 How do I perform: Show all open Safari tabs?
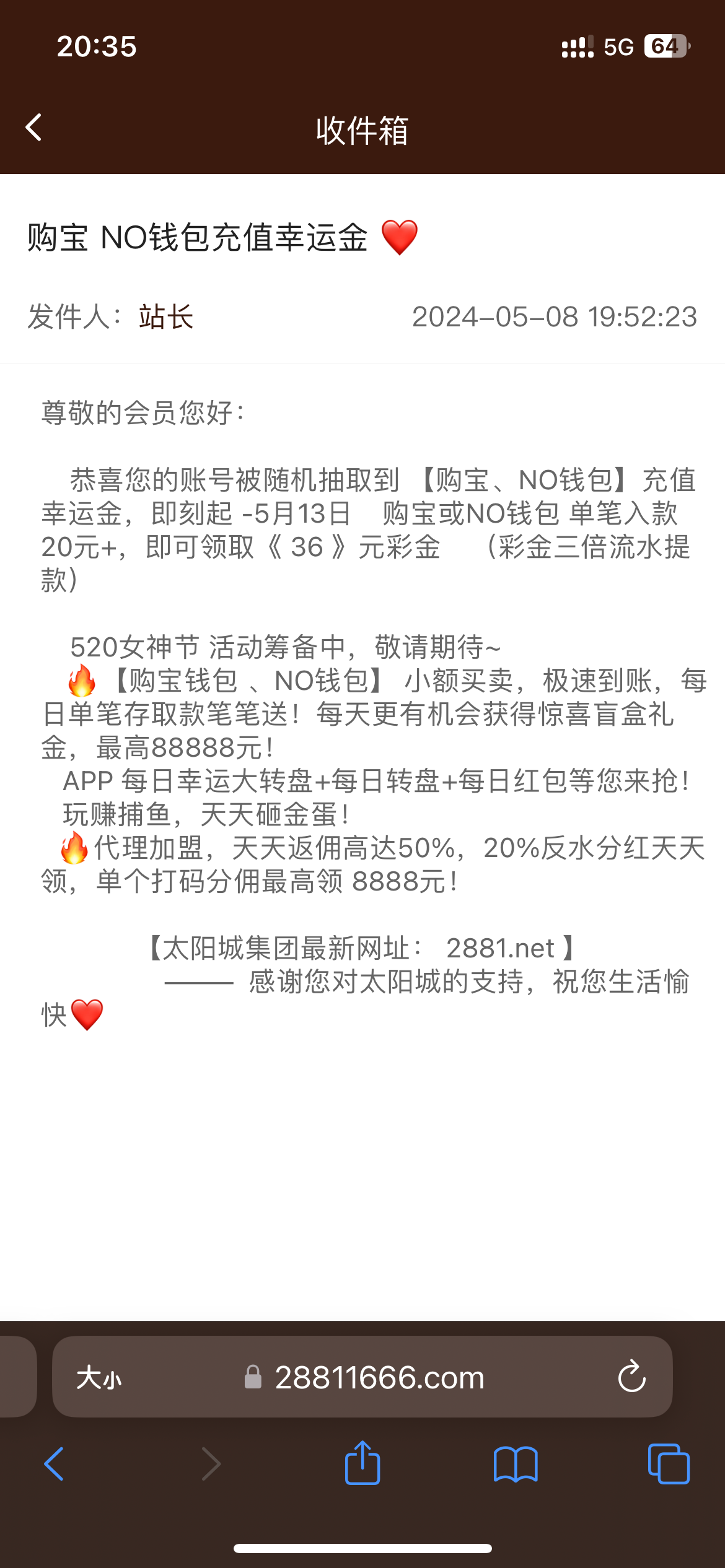click(668, 1464)
